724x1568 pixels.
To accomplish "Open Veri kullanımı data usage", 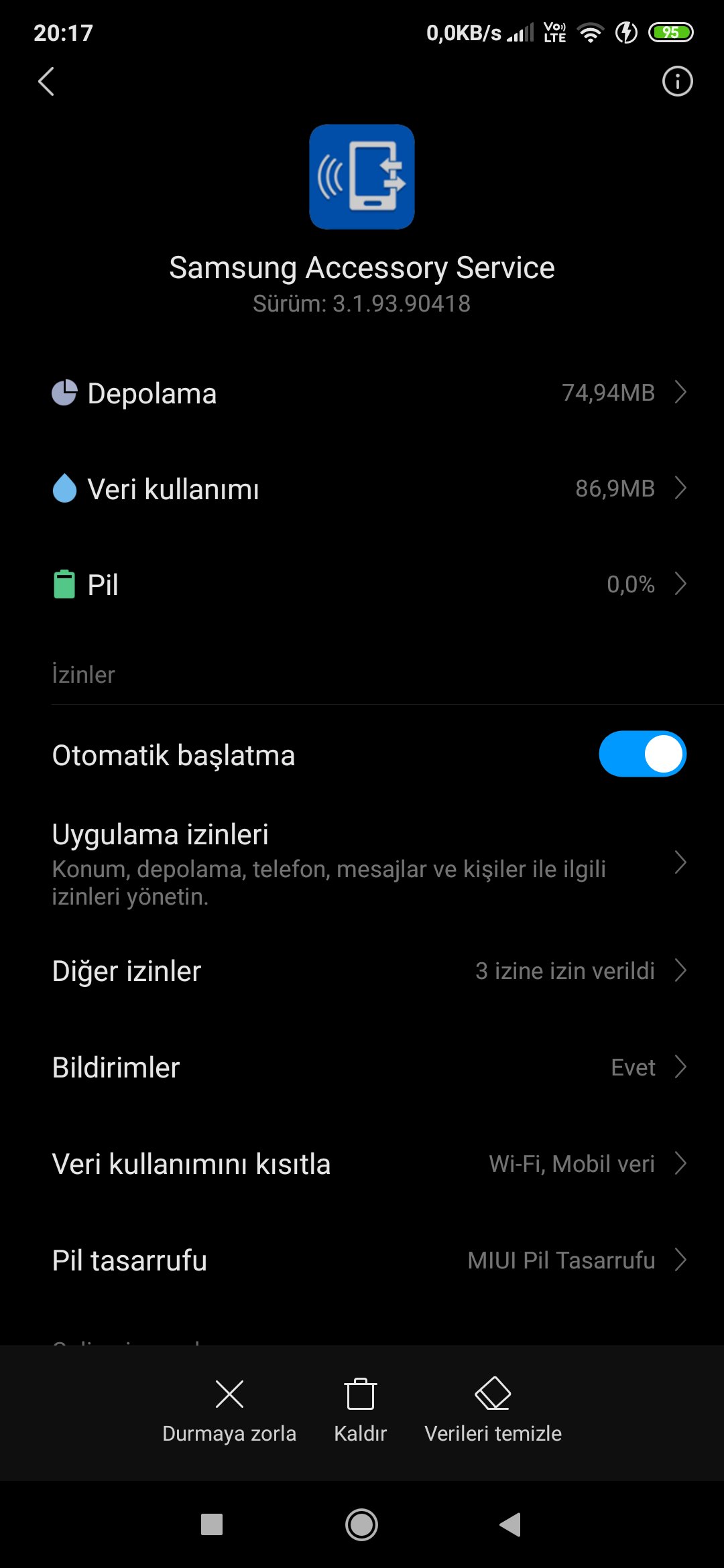I will [362, 488].
